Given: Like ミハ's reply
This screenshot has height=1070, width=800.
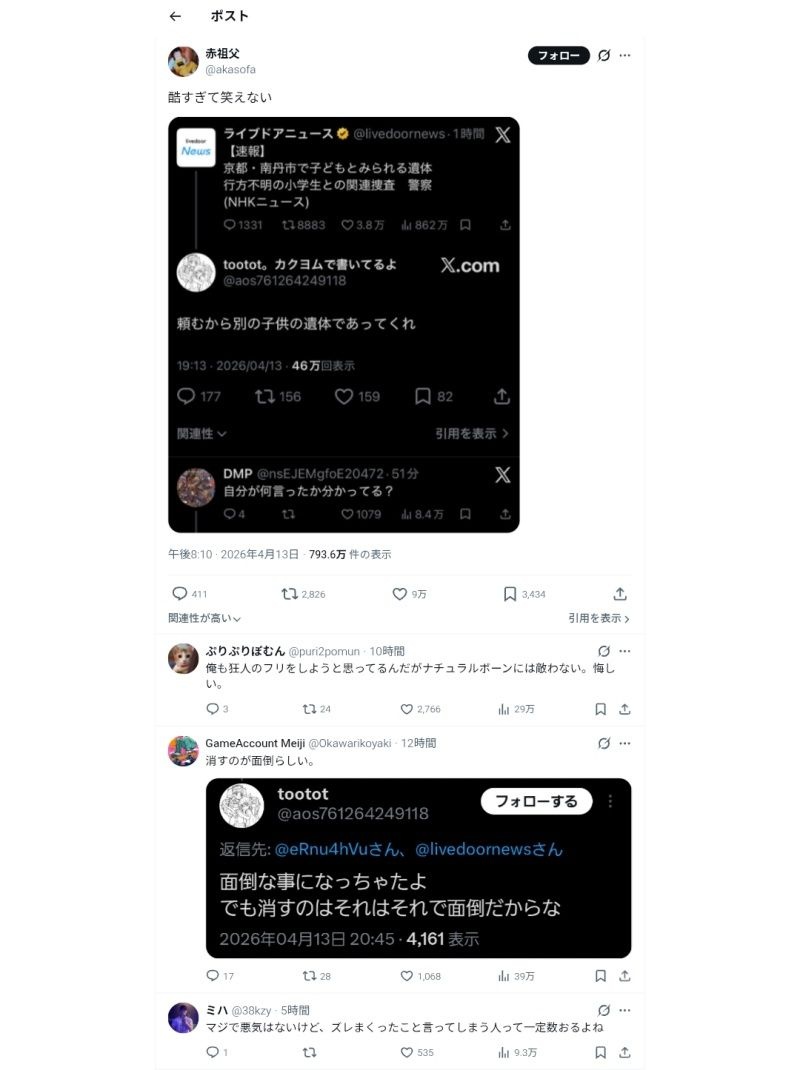Looking at the screenshot, I should coord(407,1052).
